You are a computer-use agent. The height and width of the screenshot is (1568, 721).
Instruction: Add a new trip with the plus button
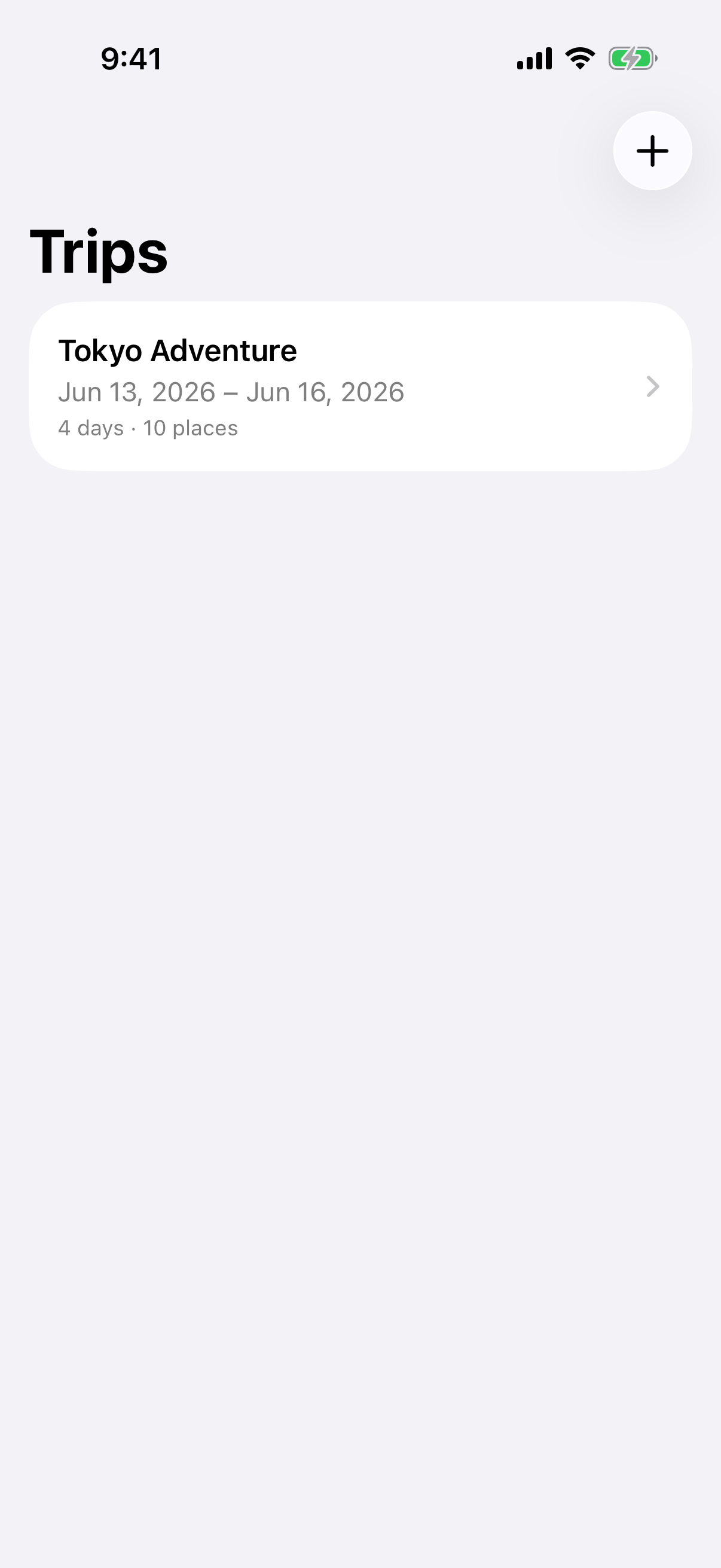pos(652,151)
